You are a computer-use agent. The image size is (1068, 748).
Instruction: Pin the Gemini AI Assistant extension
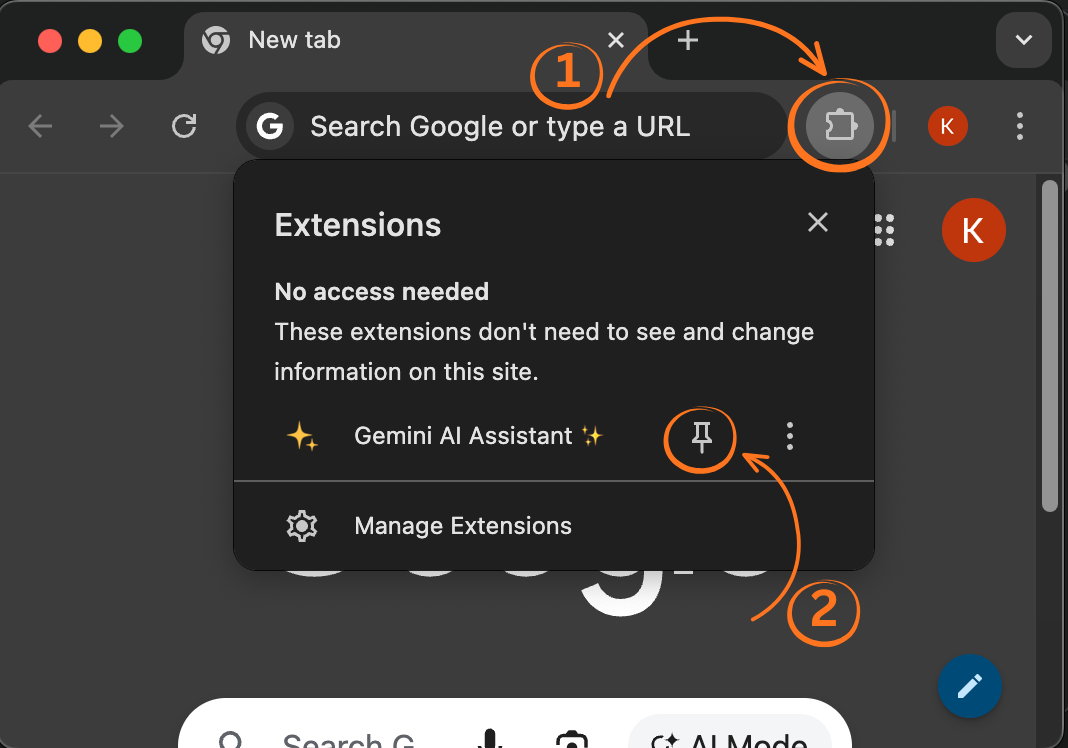tap(702, 436)
